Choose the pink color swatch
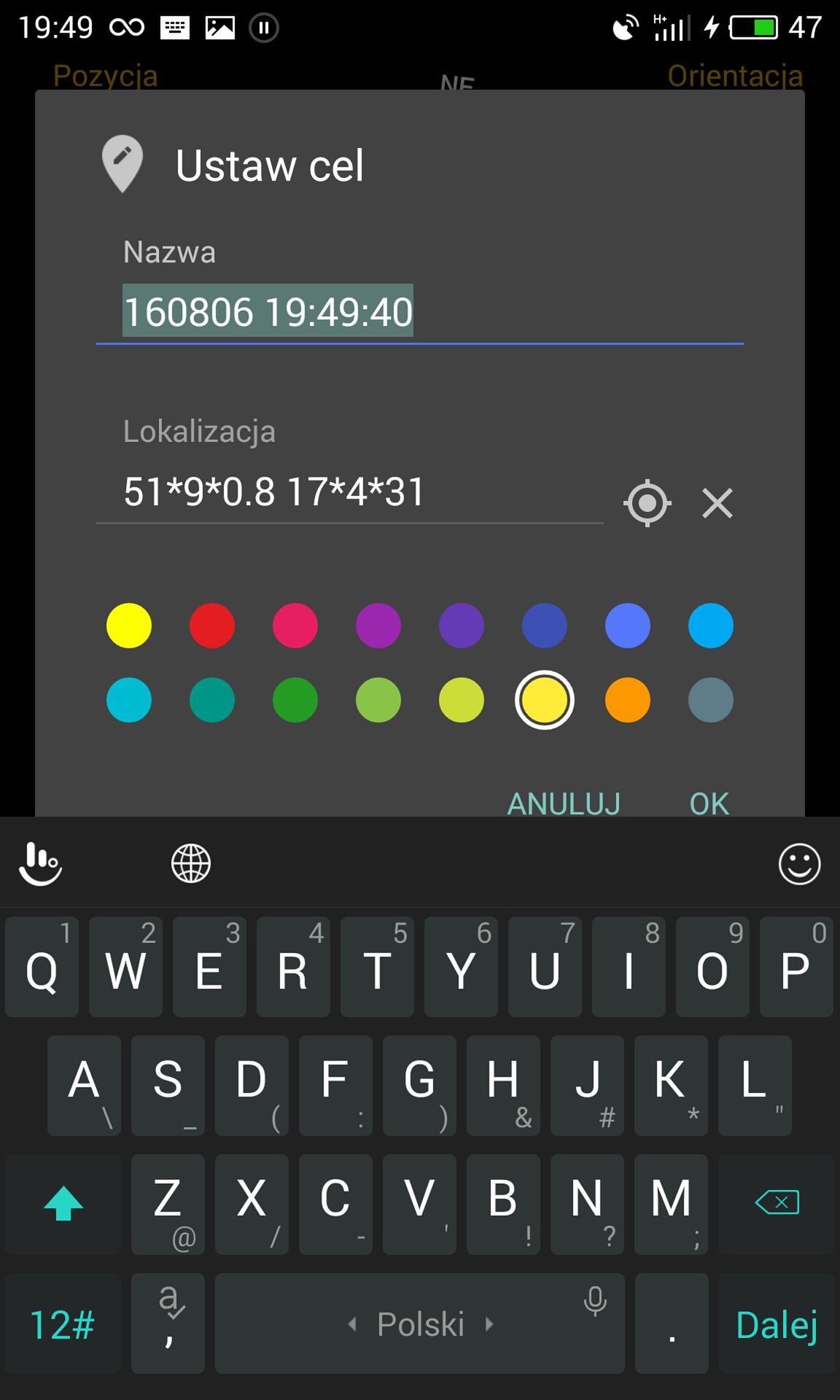The image size is (840, 1400). click(295, 626)
